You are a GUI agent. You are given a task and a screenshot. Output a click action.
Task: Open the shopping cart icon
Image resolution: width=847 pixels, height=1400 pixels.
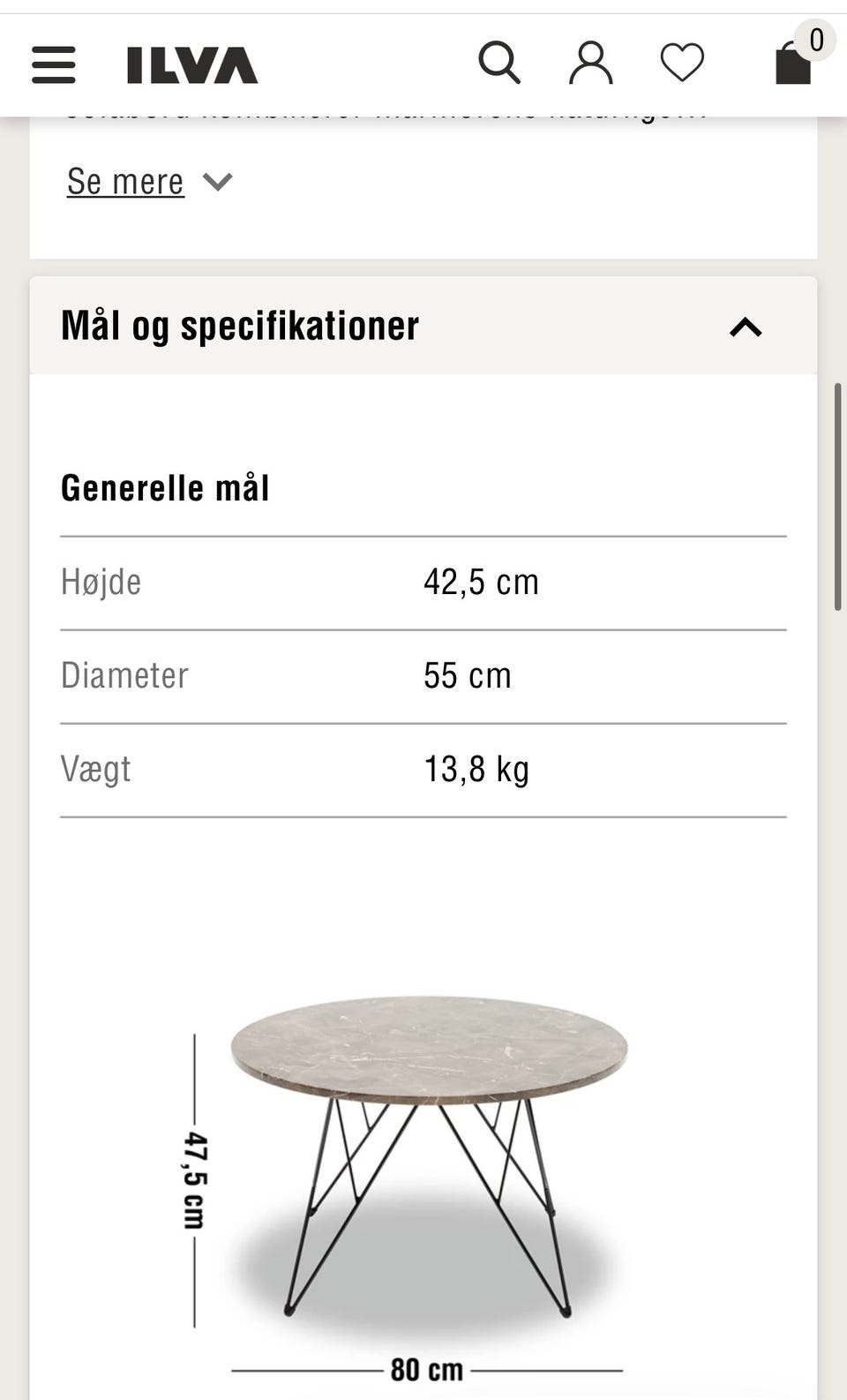(x=791, y=67)
